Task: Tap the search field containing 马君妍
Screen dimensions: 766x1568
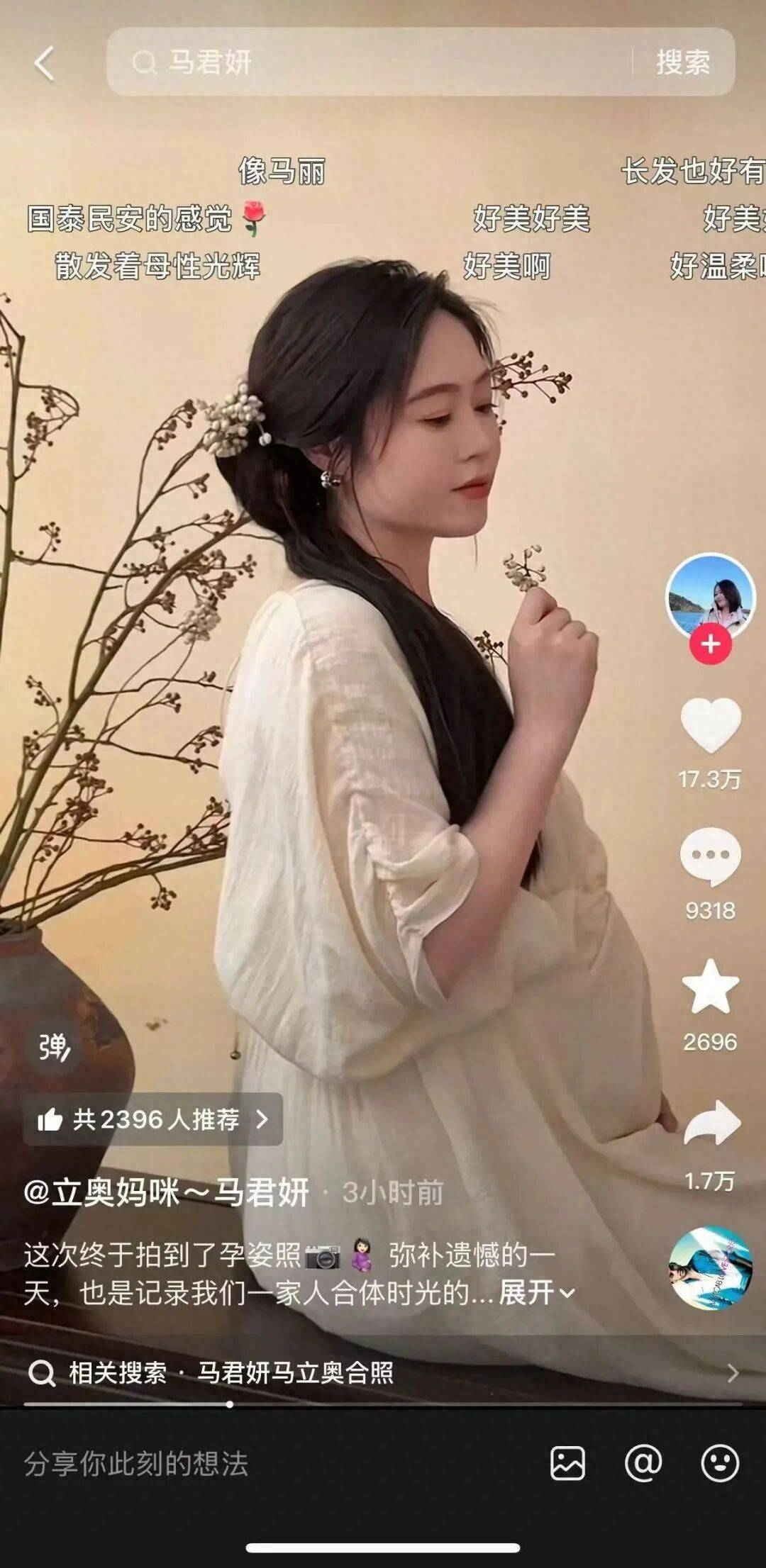Action: tap(369, 62)
